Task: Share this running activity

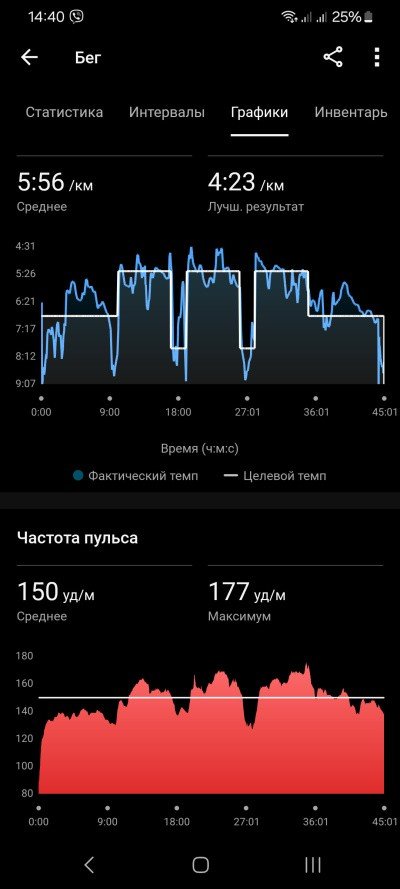Action: point(333,57)
